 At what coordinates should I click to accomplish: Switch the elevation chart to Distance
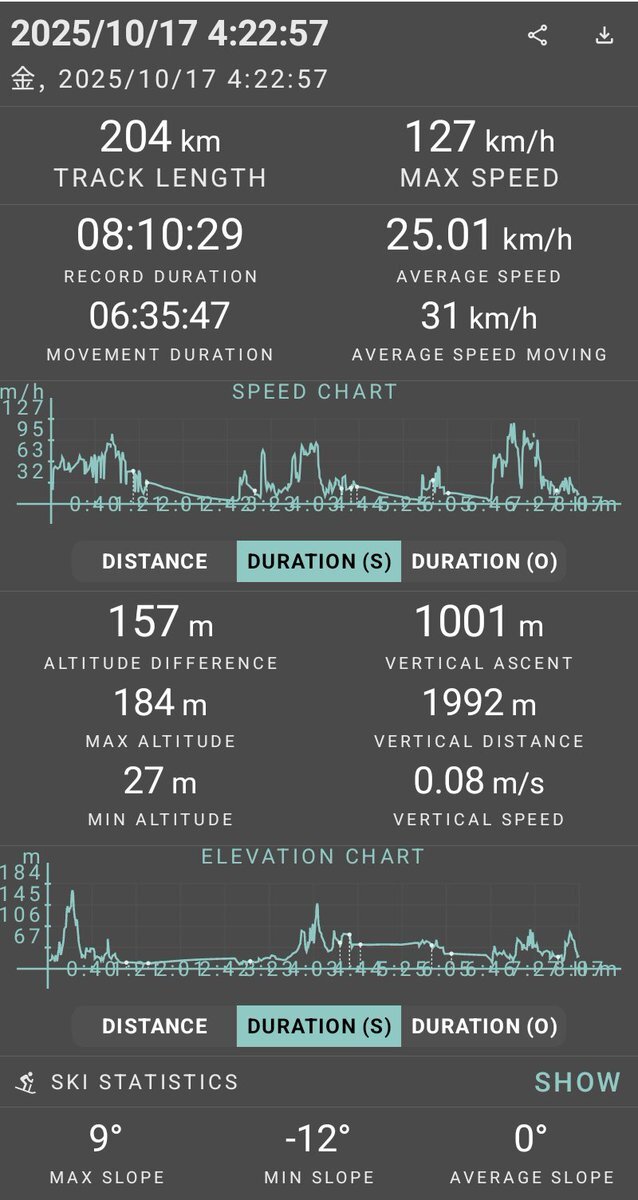pyautogui.click(x=155, y=1026)
